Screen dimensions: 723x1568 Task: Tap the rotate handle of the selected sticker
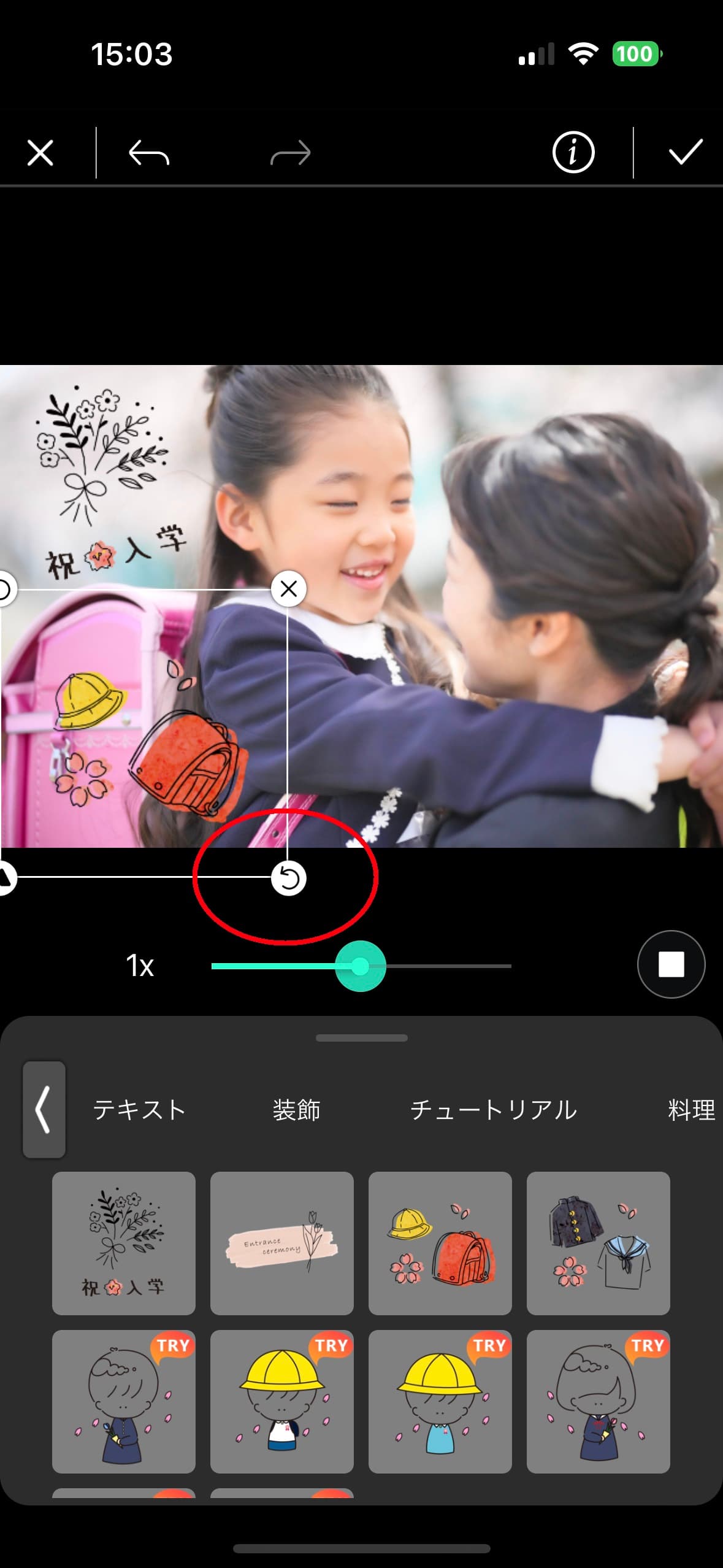click(x=288, y=878)
